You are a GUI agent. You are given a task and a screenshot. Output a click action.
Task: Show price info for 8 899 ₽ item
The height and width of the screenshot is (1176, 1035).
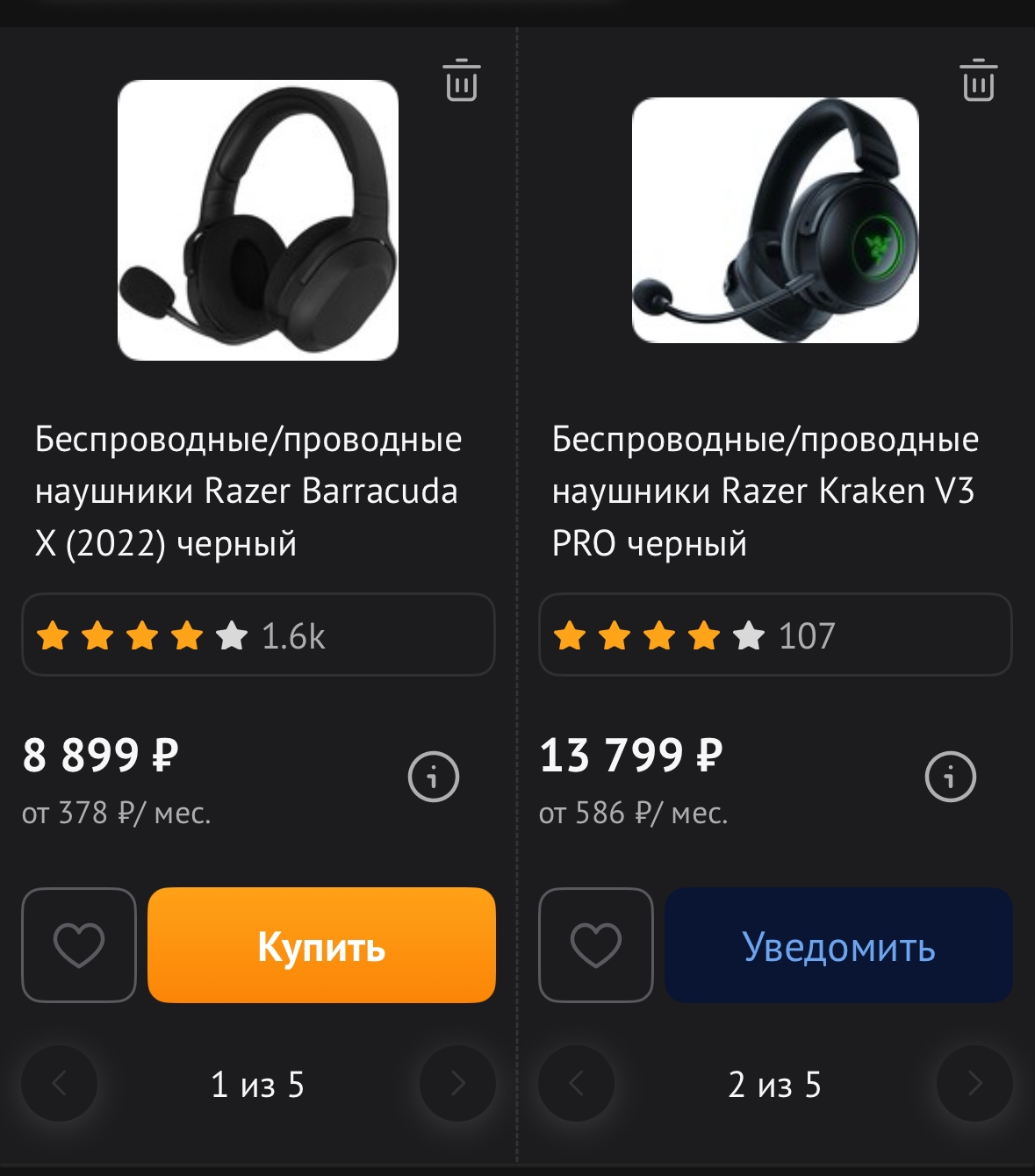(434, 777)
